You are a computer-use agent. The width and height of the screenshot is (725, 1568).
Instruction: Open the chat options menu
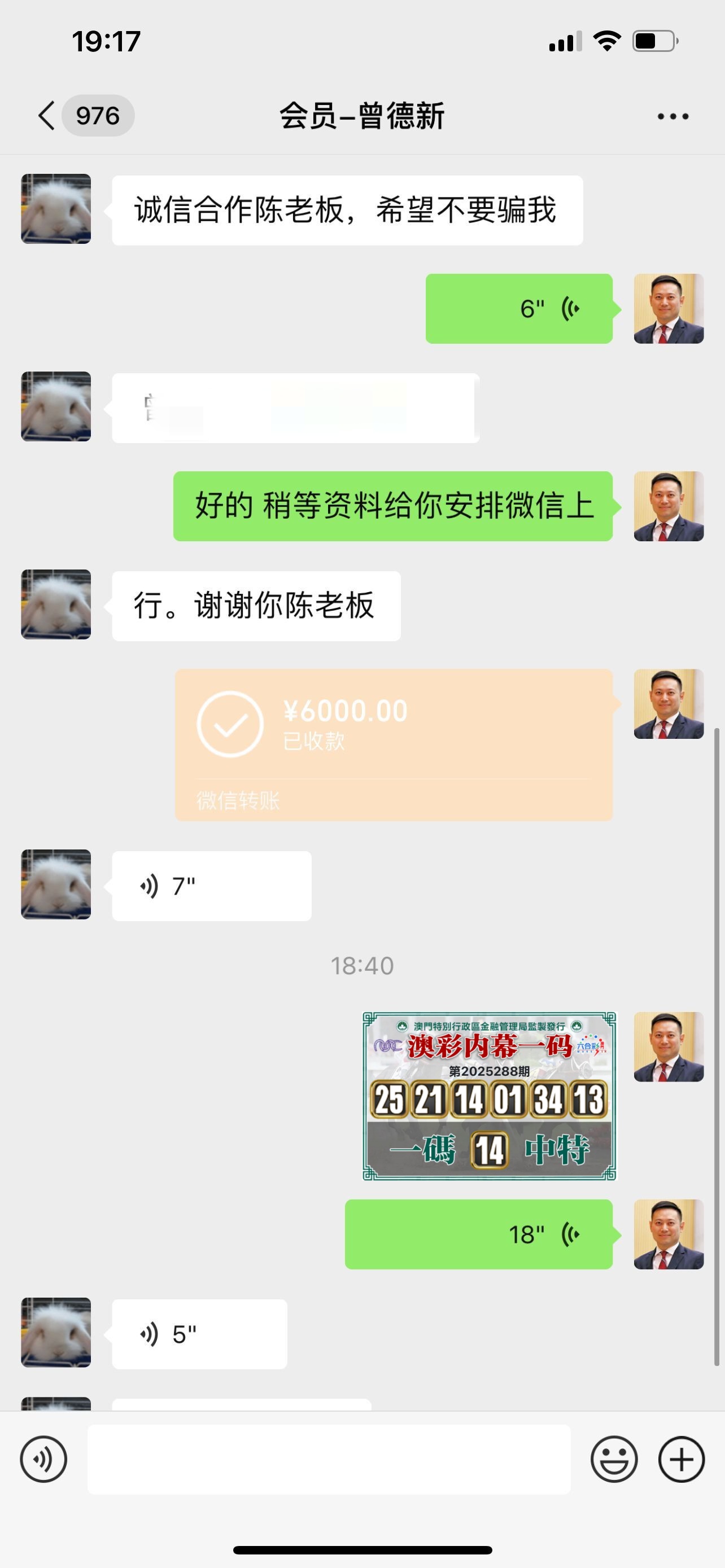coord(672,116)
